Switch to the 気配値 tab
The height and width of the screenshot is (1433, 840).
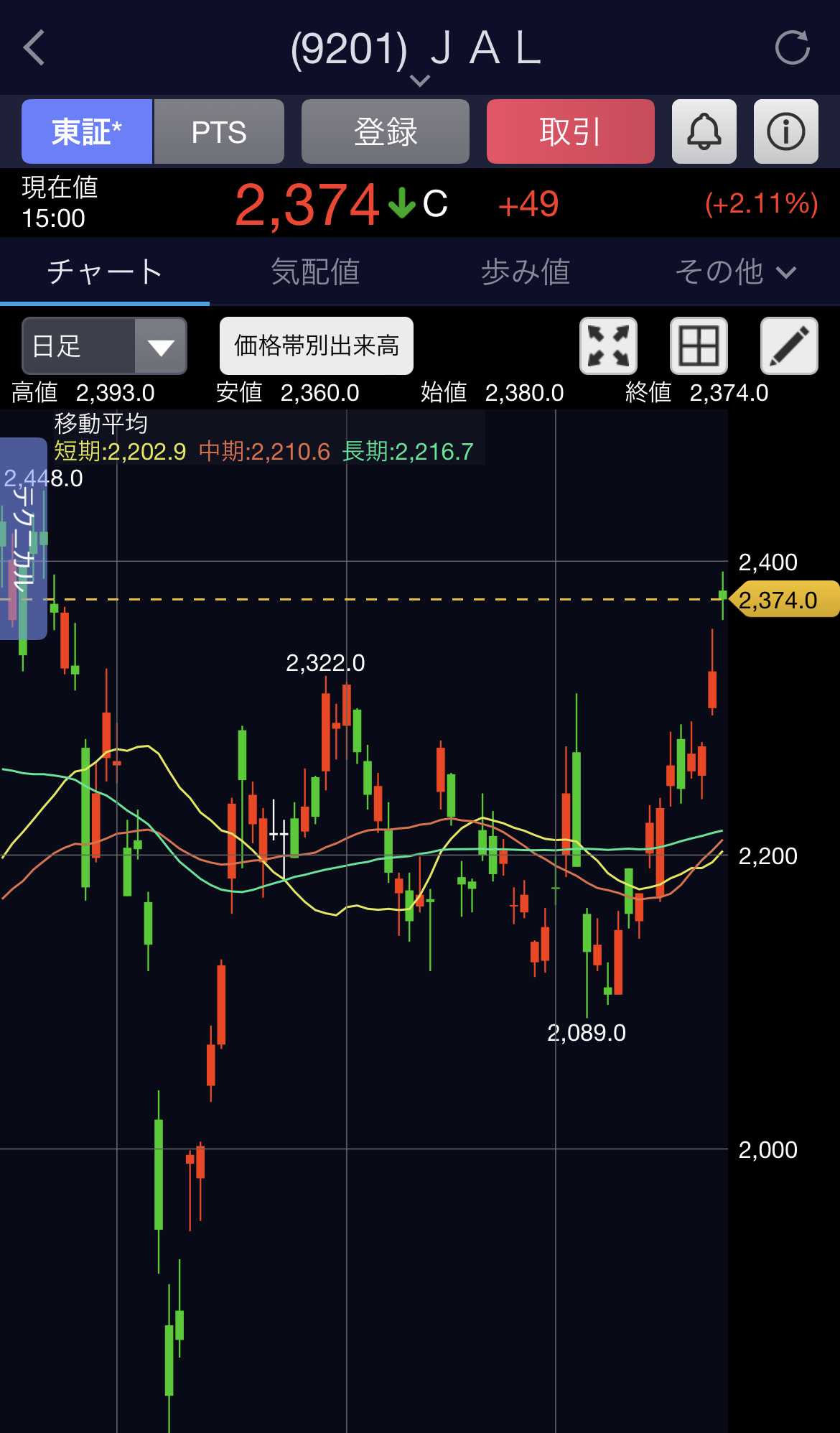click(314, 272)
